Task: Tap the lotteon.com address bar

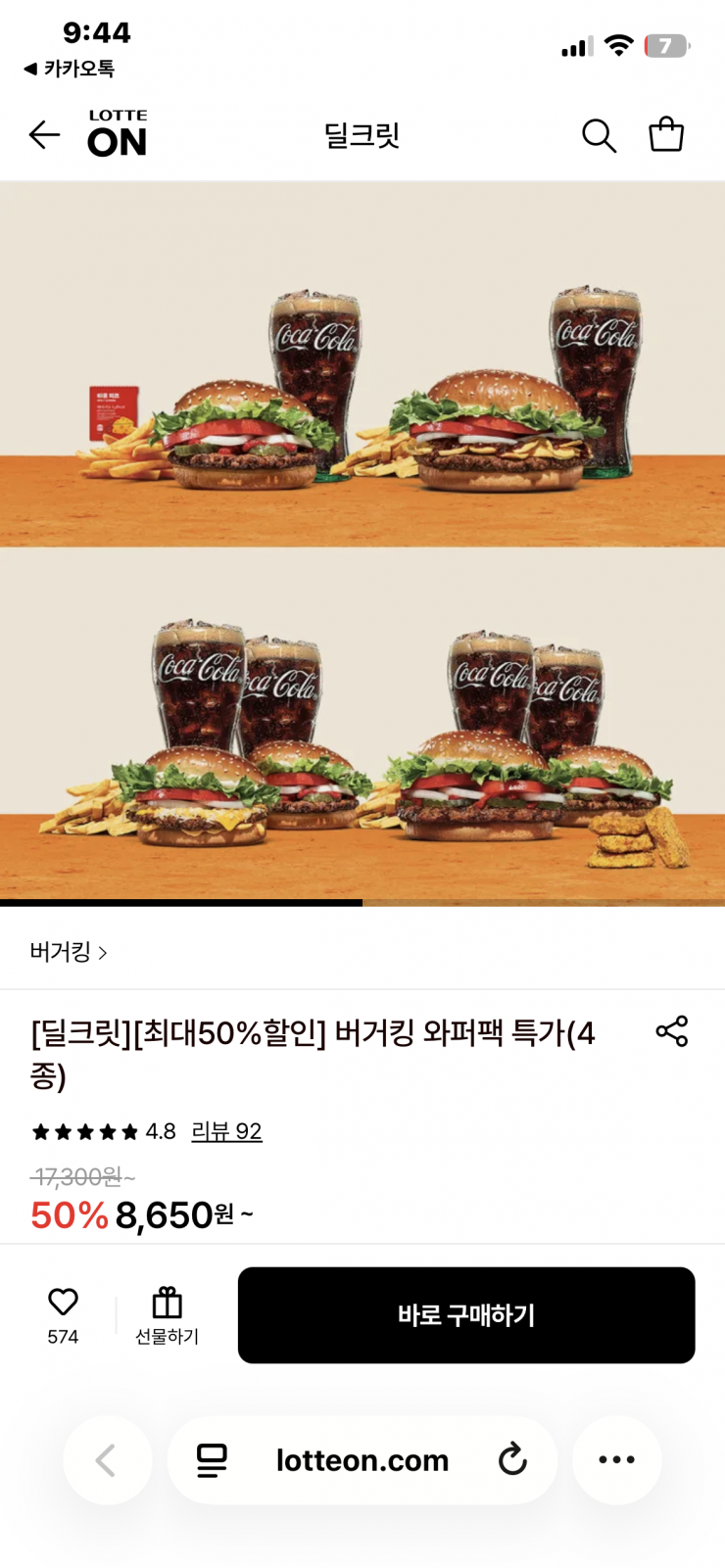Action: pyautogui.click(x=362, y=1459)
